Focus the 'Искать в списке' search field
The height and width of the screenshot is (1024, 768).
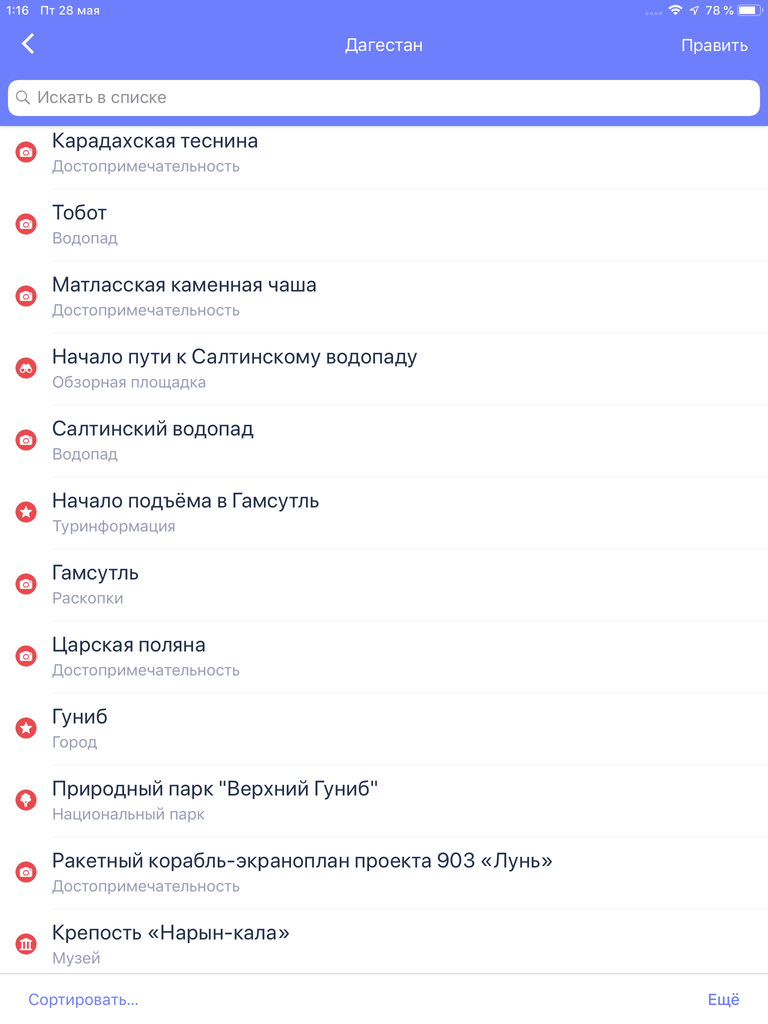[384, 98]
